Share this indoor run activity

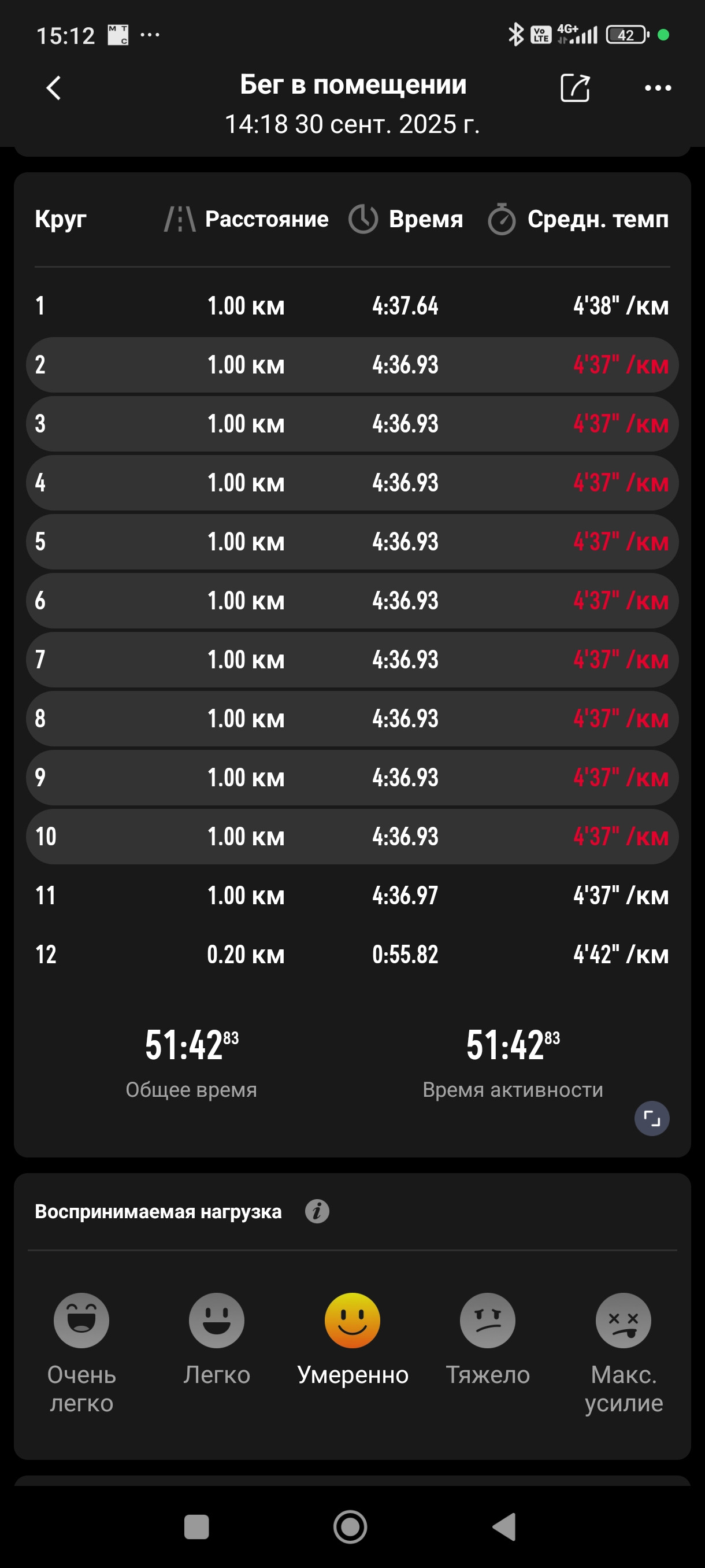(575, 88)
